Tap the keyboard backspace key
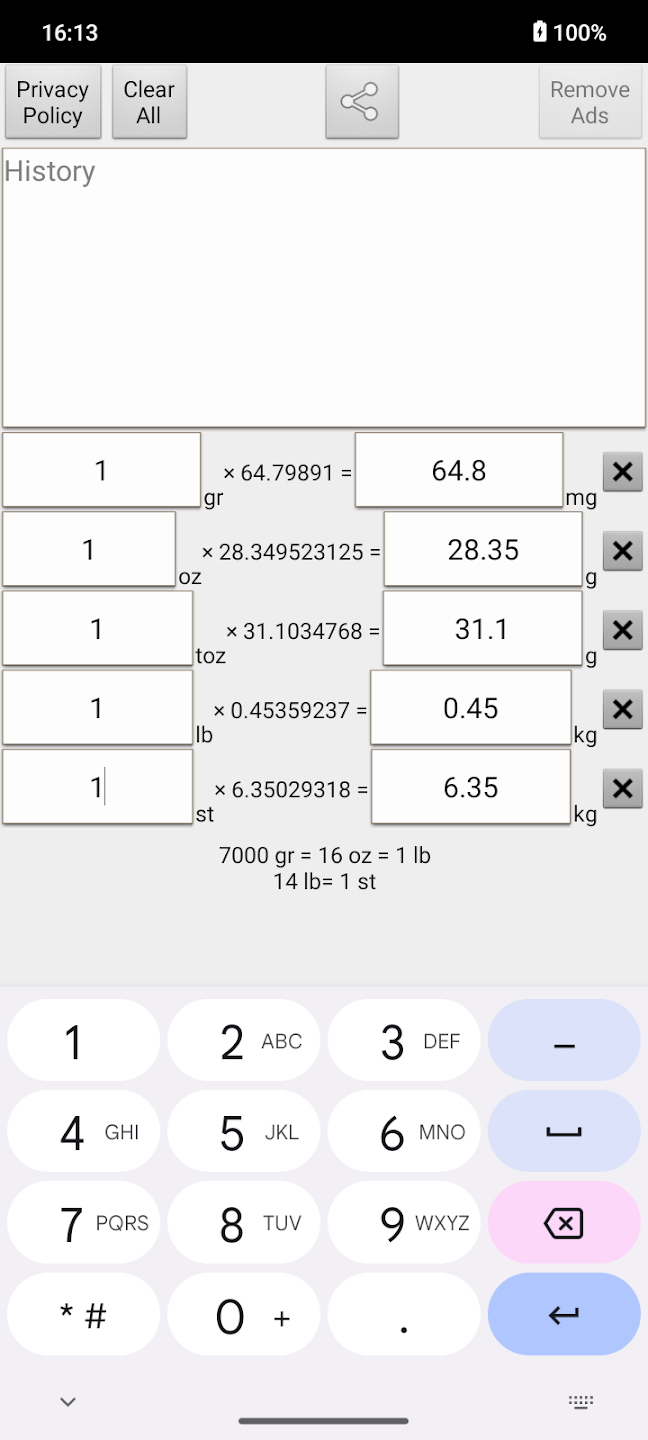This screenshot has height=1440, width=648. (x=564, y=1223)
